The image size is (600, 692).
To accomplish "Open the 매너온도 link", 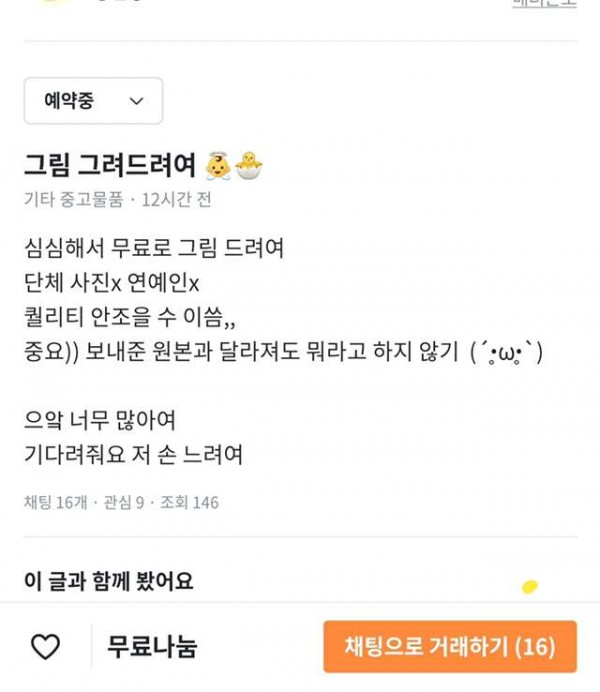I will [545, 3].
